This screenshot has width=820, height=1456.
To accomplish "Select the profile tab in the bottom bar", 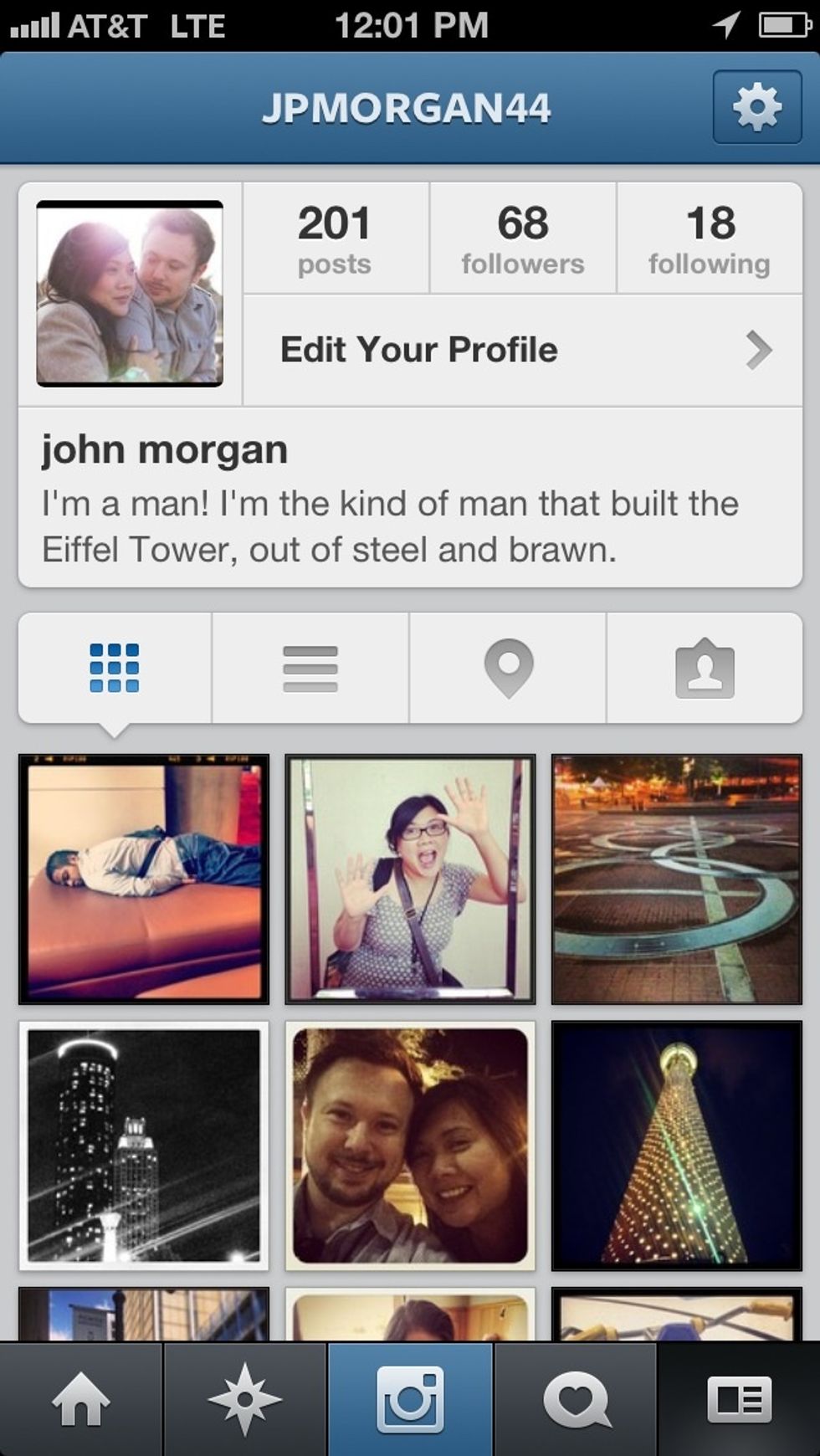I will click(739, 1400).
